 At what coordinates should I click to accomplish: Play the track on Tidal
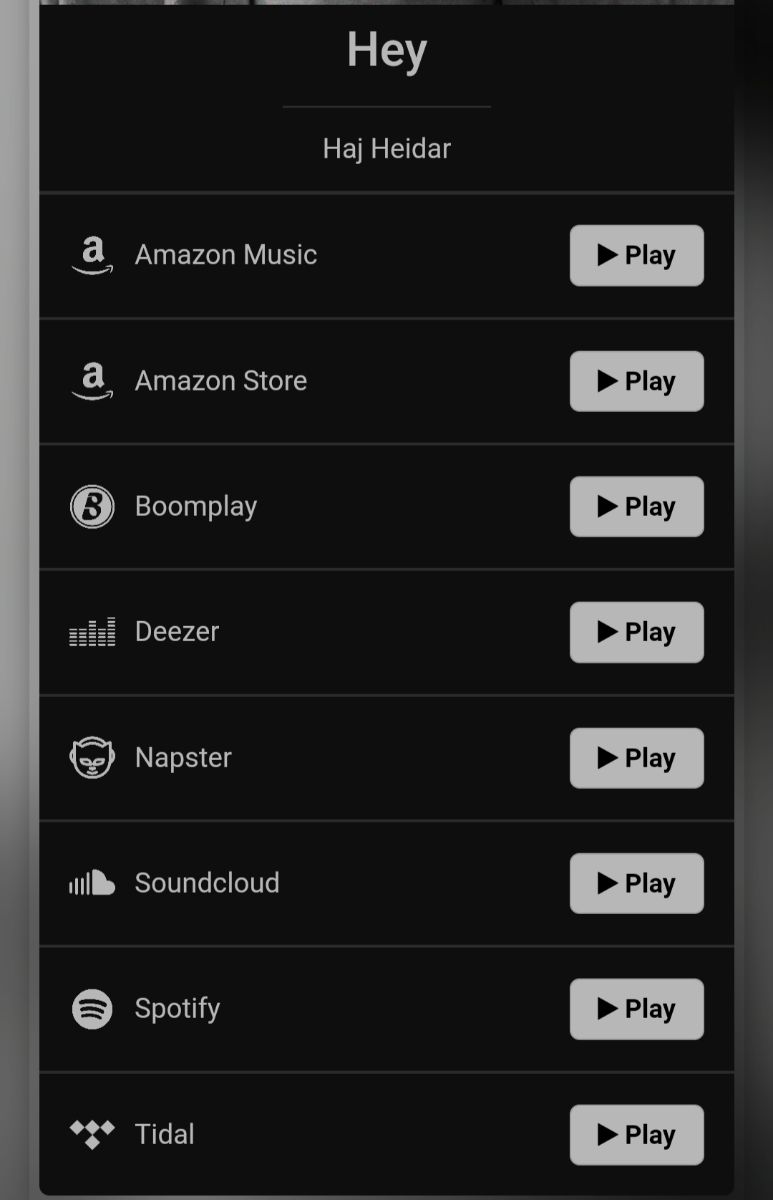(636, 1134)
